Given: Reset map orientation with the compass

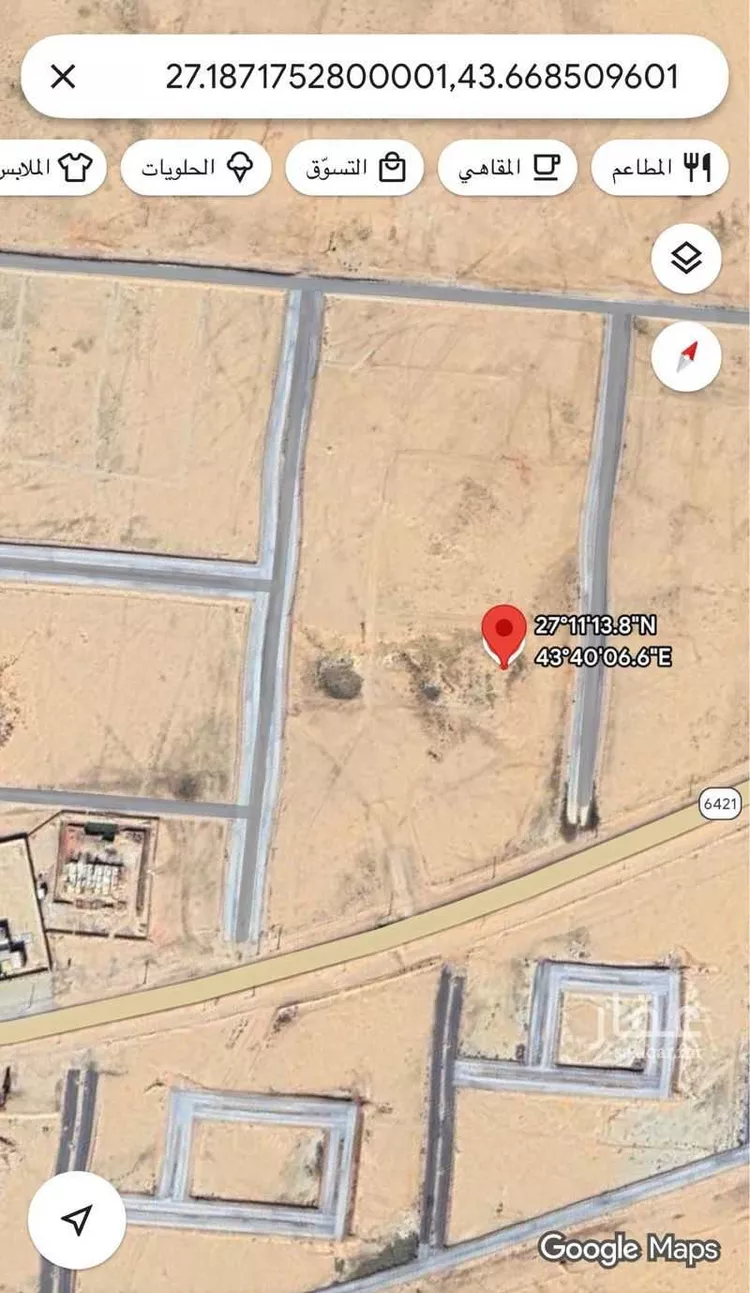Looking at the screenshot, I should click(686, 357).
